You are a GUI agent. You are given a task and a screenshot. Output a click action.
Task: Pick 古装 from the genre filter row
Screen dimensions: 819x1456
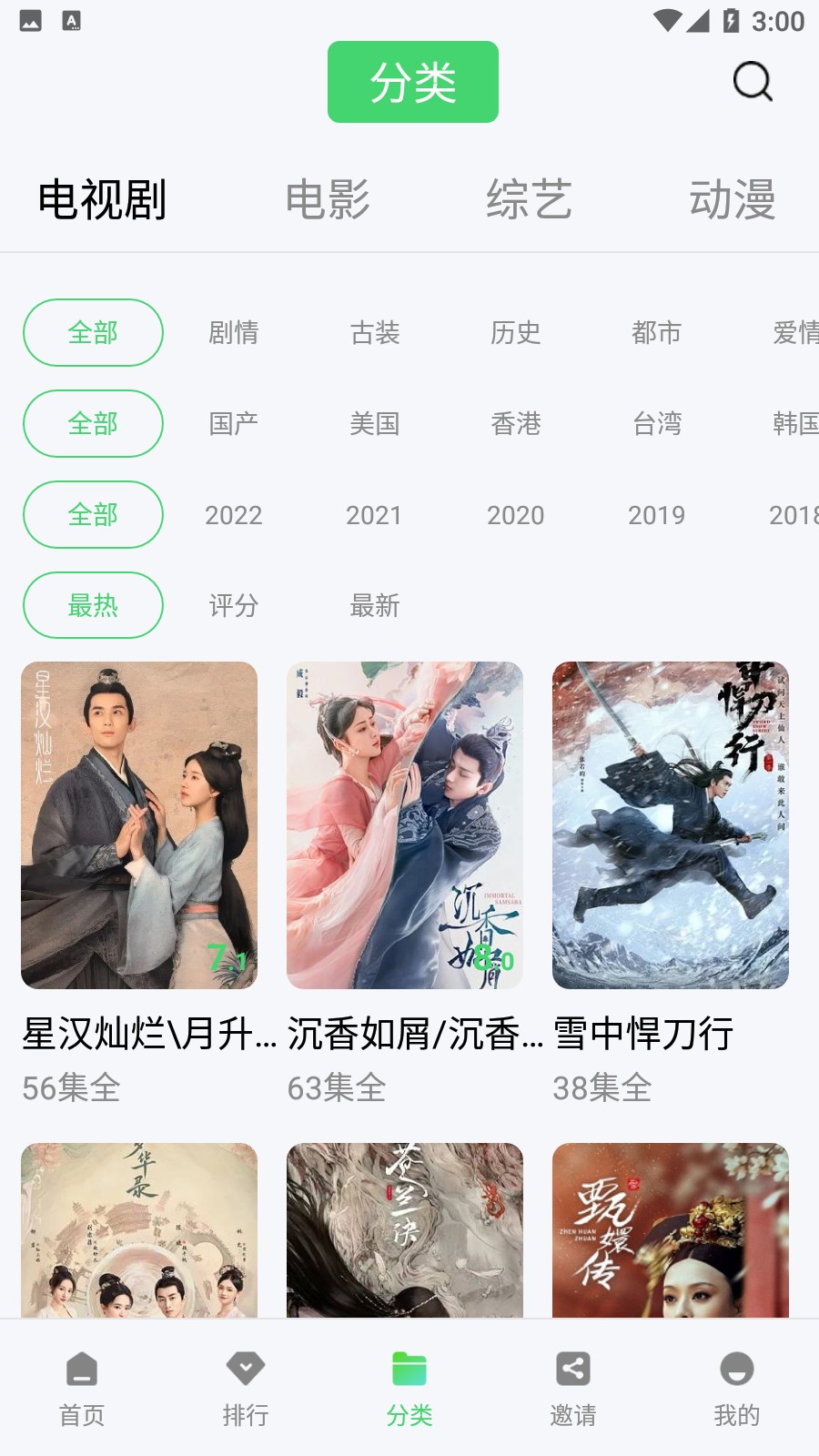tap(376, 333)
